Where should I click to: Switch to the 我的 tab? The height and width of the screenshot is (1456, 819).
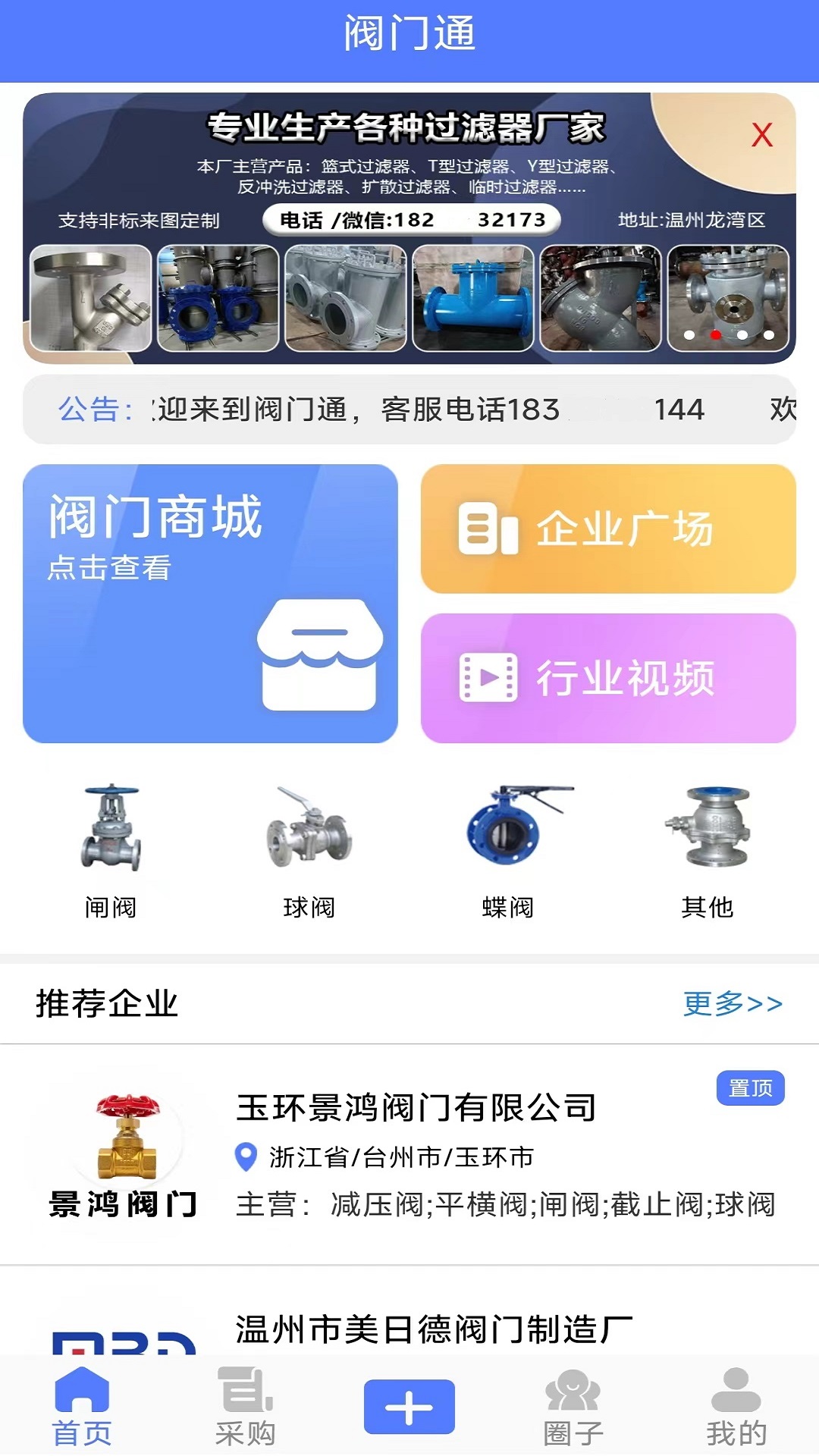click(x=736, y=1407)
